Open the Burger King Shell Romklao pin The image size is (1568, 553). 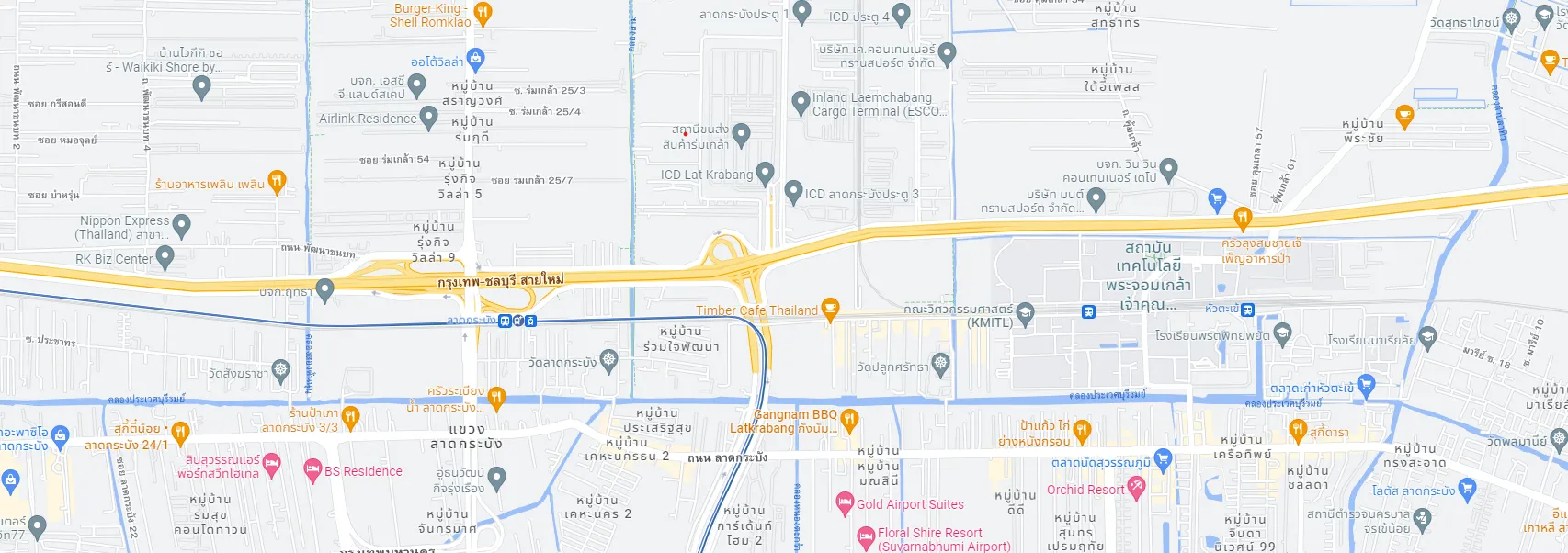(x=483, y=12)
